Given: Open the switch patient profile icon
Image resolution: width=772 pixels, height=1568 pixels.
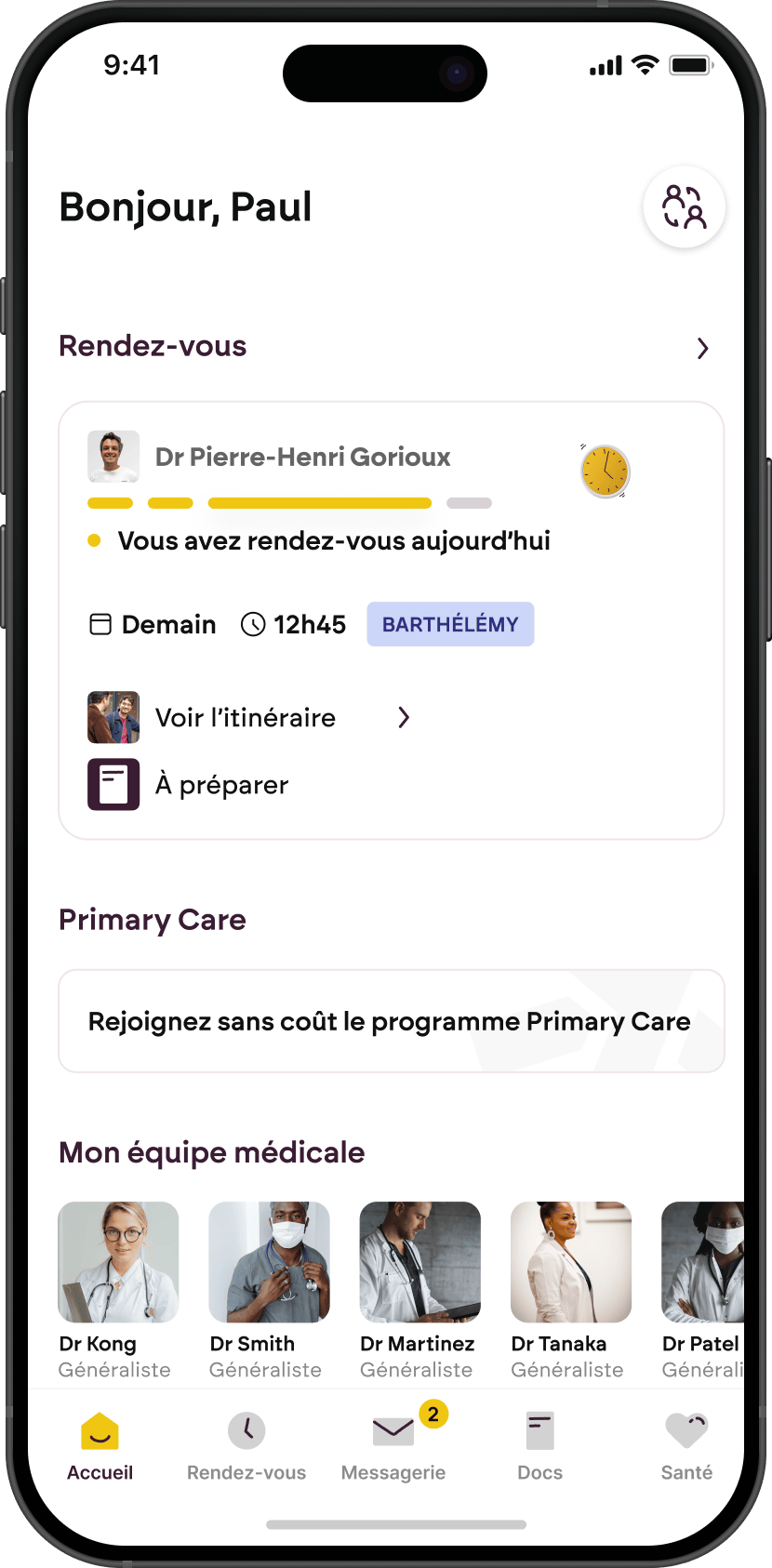Looking at the screenshot, I should [684, 206].
